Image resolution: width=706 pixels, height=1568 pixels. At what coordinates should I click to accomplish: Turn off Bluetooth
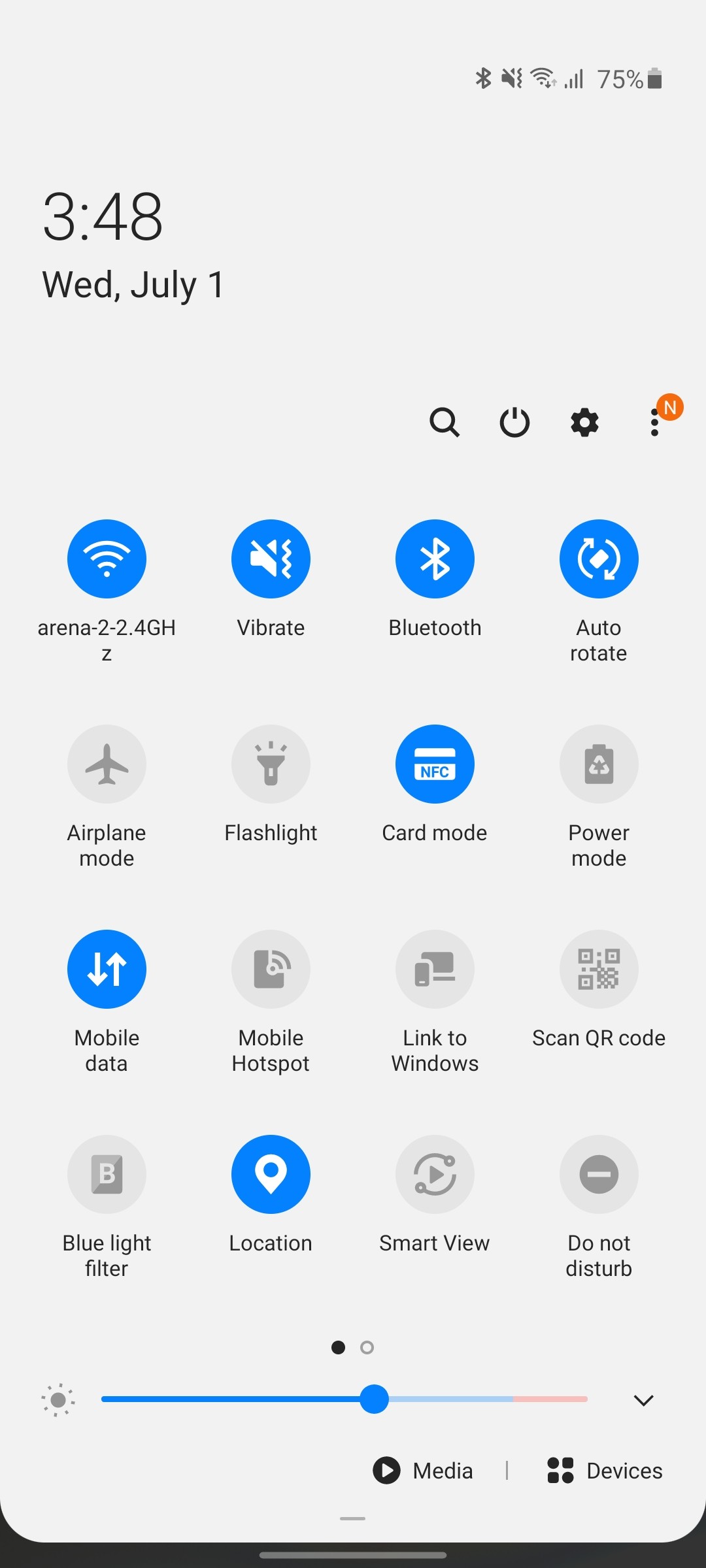[x=435, y=559]
